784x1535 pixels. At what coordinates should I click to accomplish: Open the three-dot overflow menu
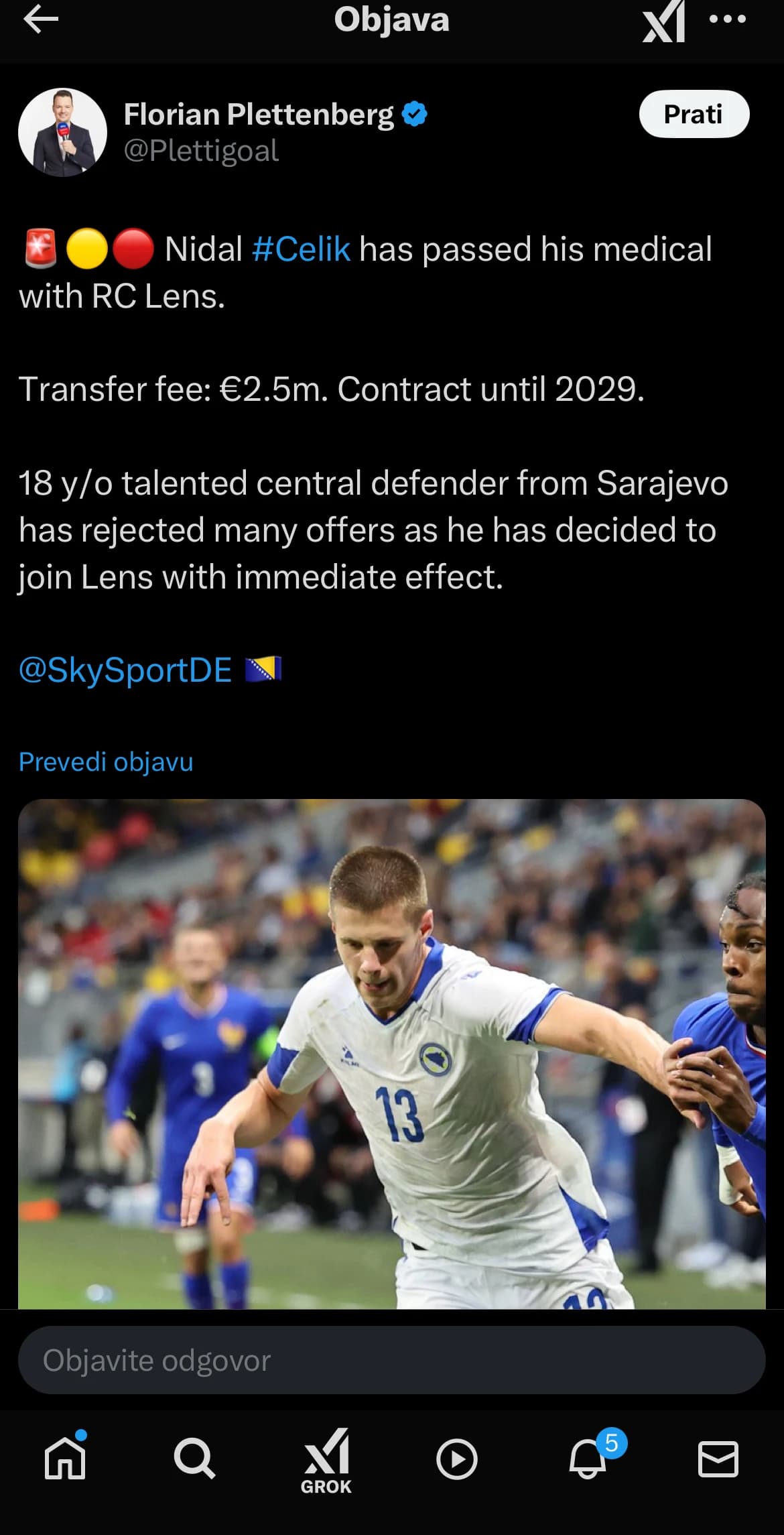click(728, 19)
